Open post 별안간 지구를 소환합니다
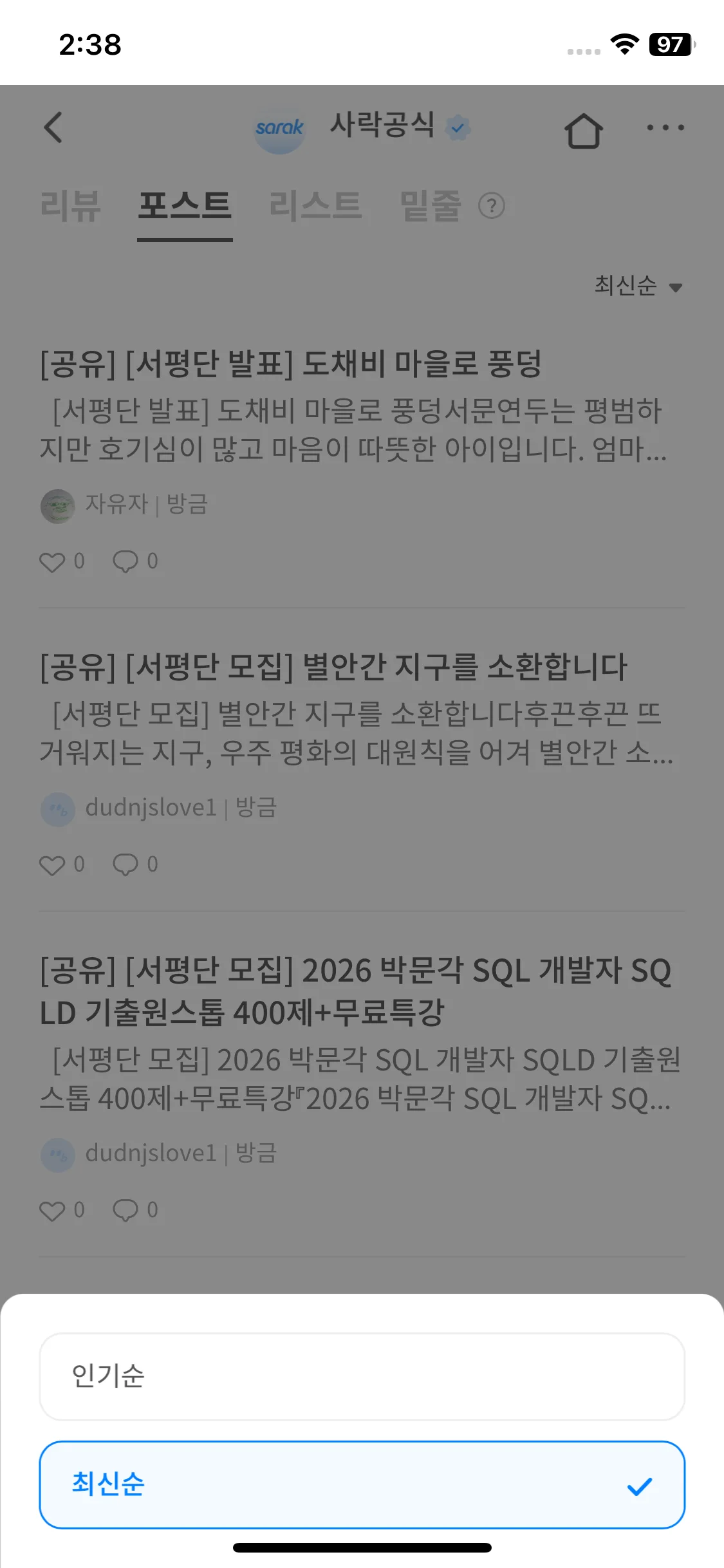This screenshot has width=724, height=1568. pos(333,667)
